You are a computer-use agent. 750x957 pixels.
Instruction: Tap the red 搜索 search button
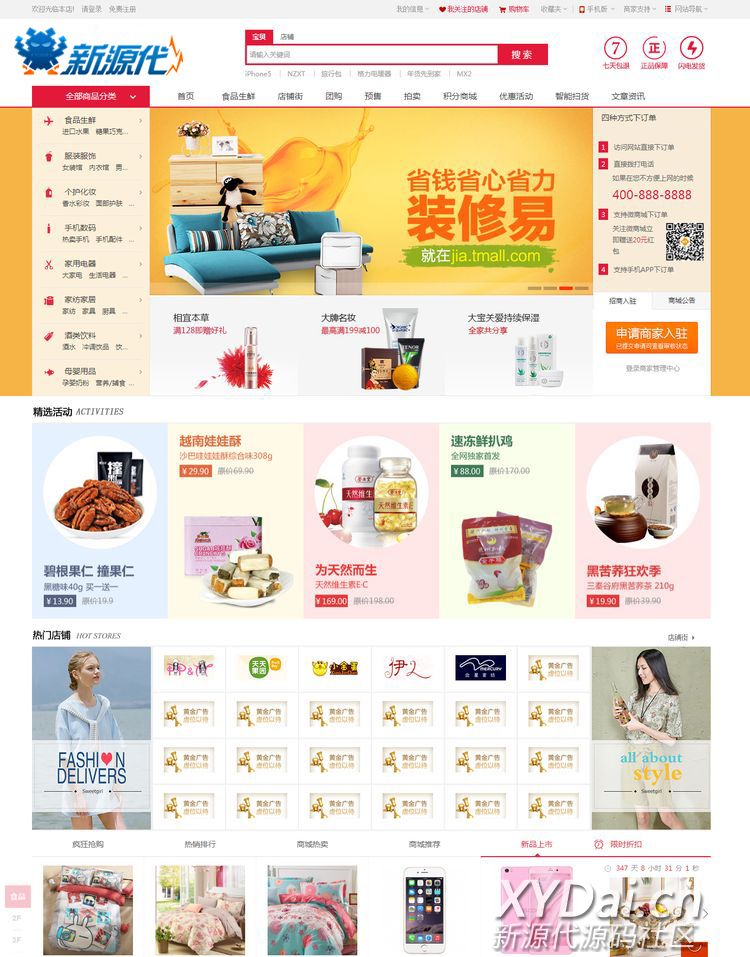[x=522, y=54]
